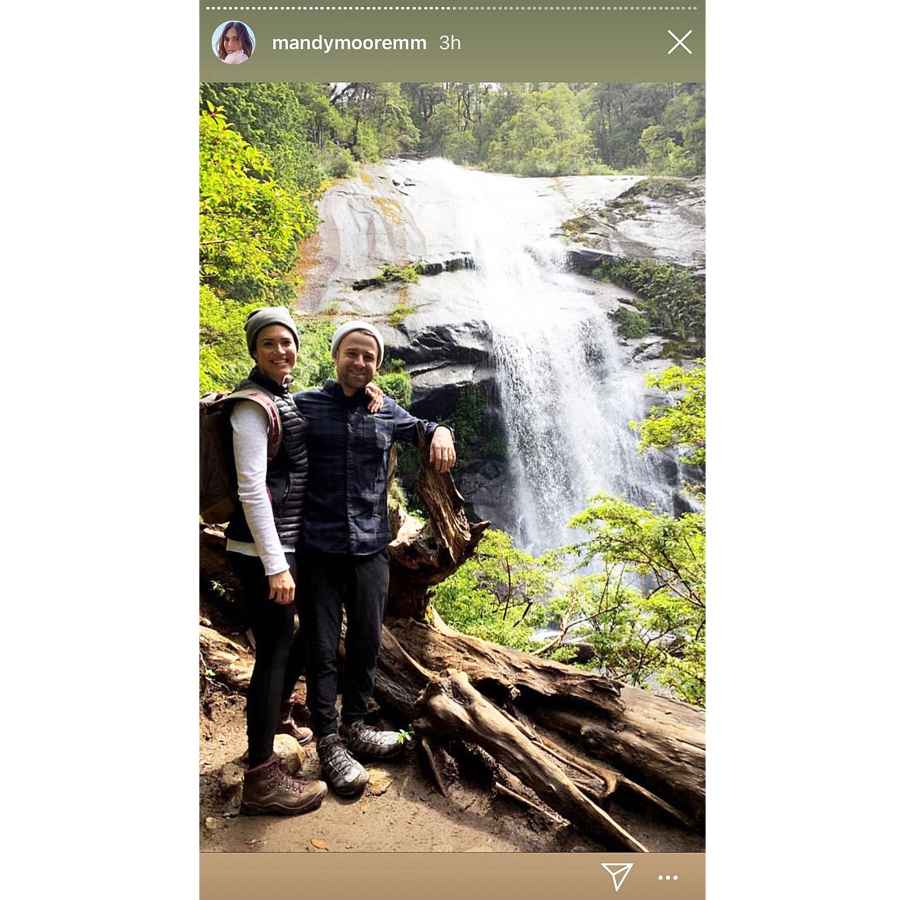900x900 pixels.
Task: Open the three-dot more options menu
Action: [x=668, y=877]
